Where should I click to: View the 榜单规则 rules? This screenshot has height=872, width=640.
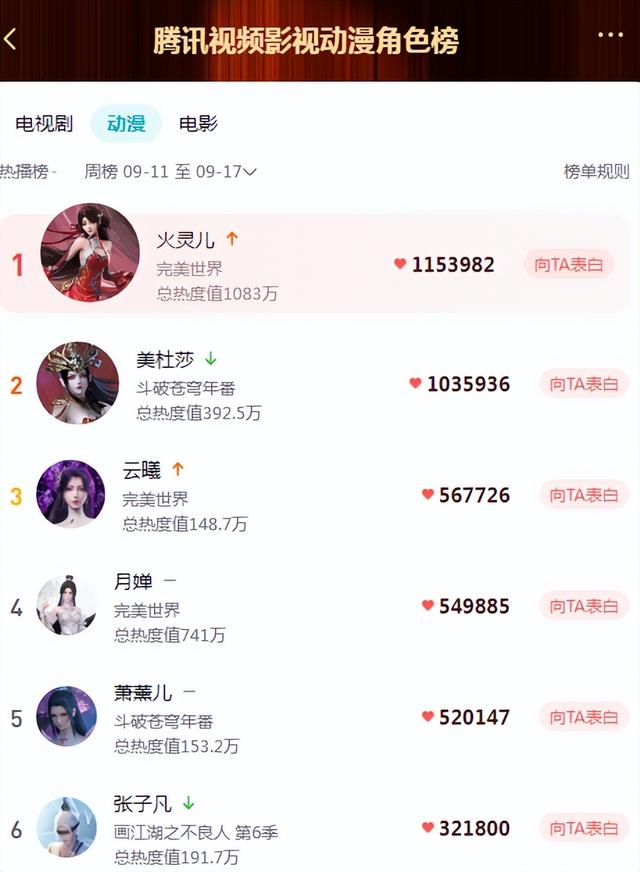(596, 172)
